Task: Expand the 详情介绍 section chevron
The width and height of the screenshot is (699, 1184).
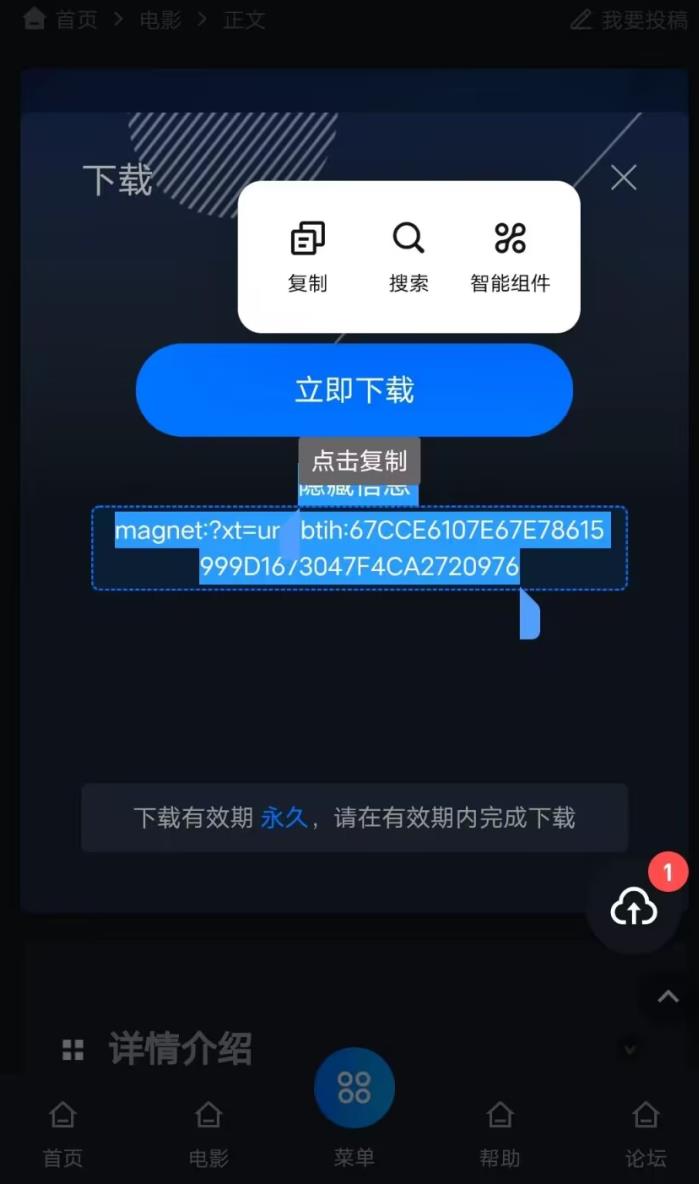Action: [630, 1048]
